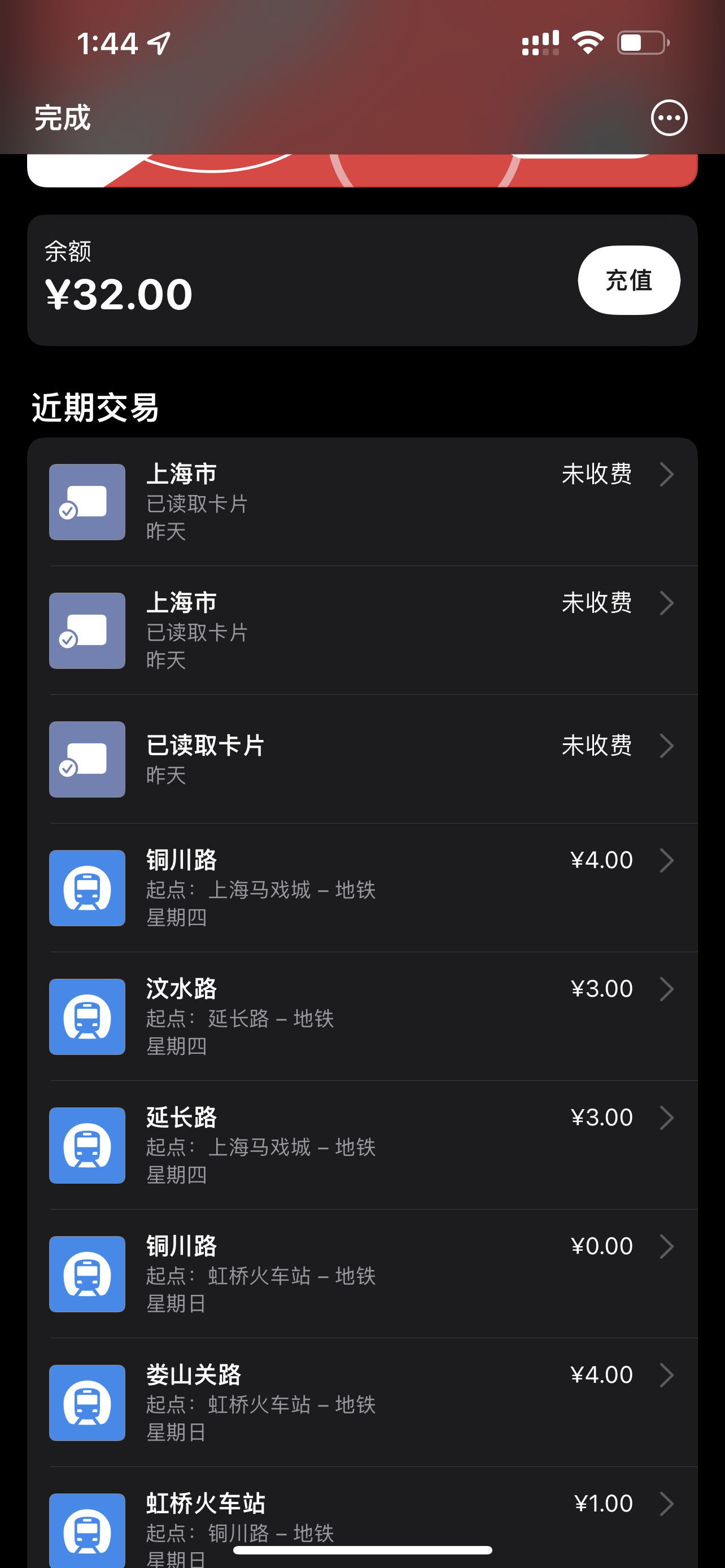Open the ¥0.00 铜川路 trip from 虹桥火车站

pos(362,1273)
